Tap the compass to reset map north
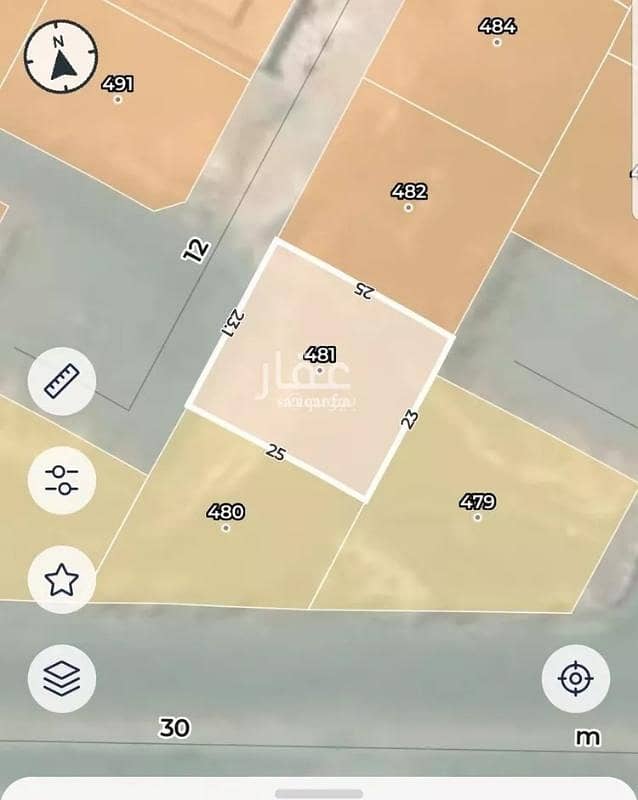Image resolution: width=638 pixels, height=800 pixels. point(61,58)
